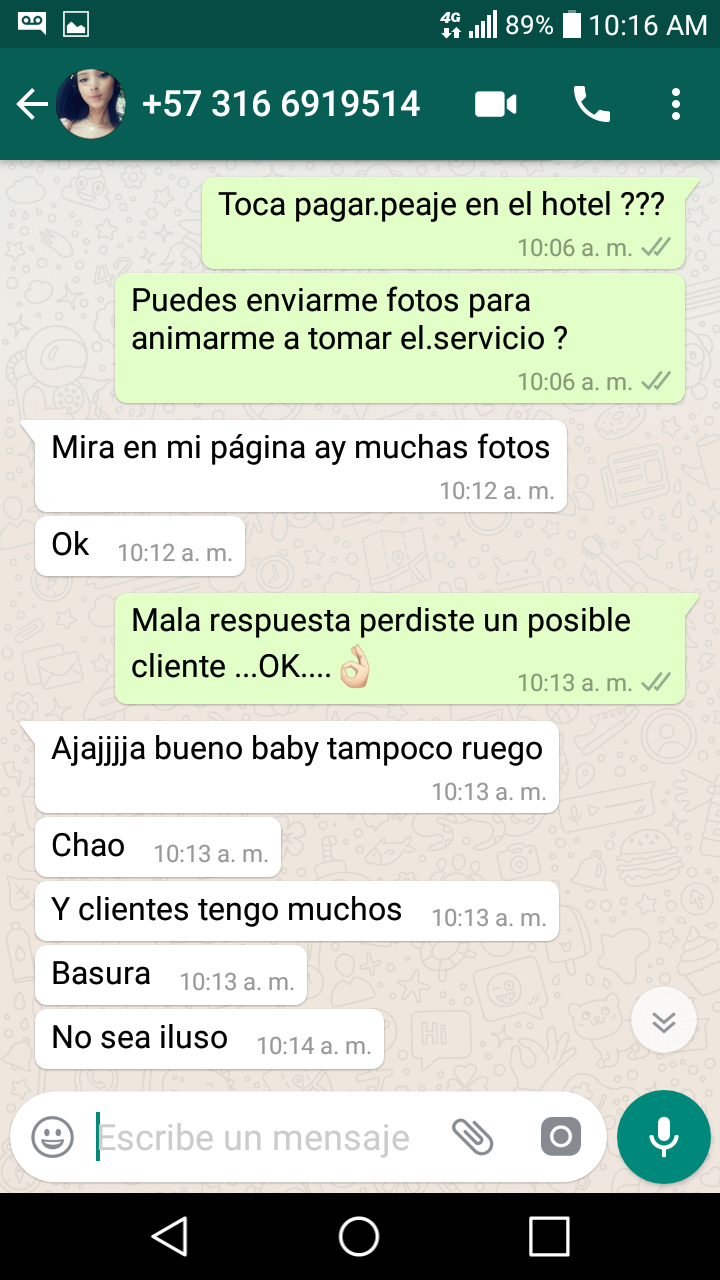Start a video call
Image resolution: width=720 pixels, height=1280 pixels.
495,104
